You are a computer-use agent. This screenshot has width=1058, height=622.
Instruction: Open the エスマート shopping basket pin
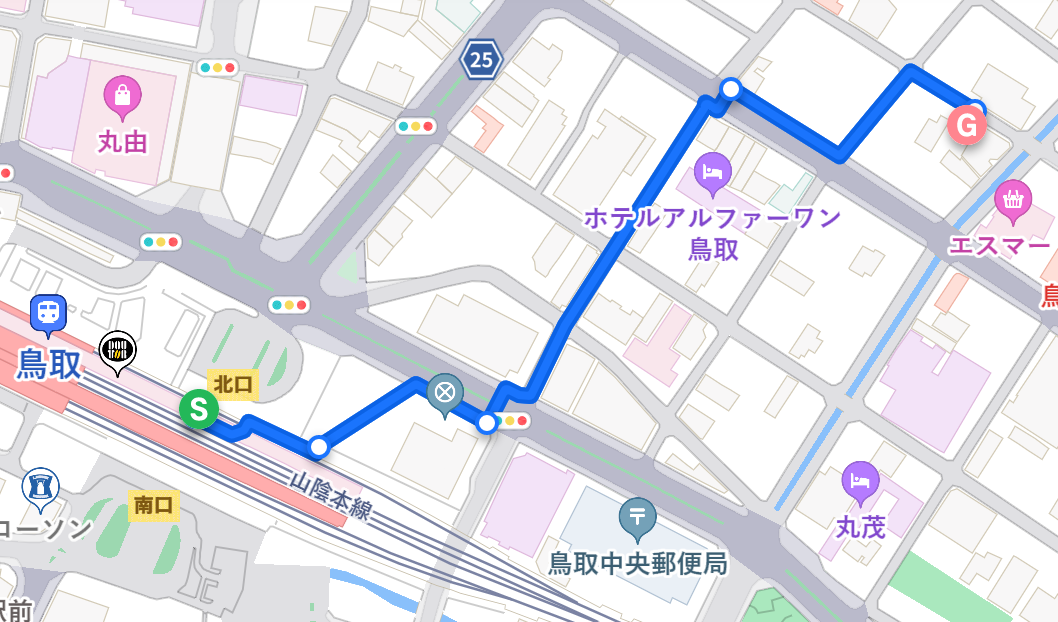[1013, 198]
